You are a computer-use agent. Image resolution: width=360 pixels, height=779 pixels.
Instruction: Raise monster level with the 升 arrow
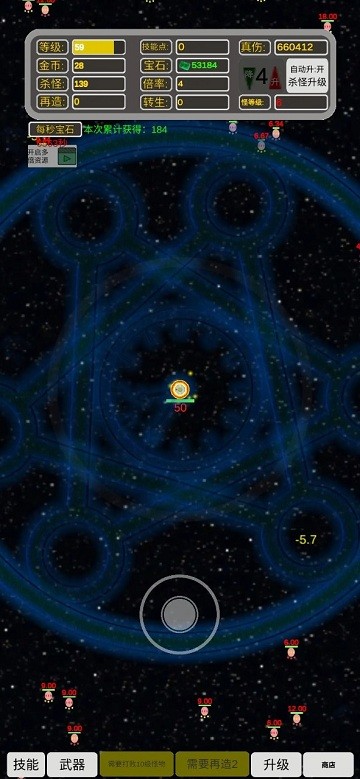[276, 78]
